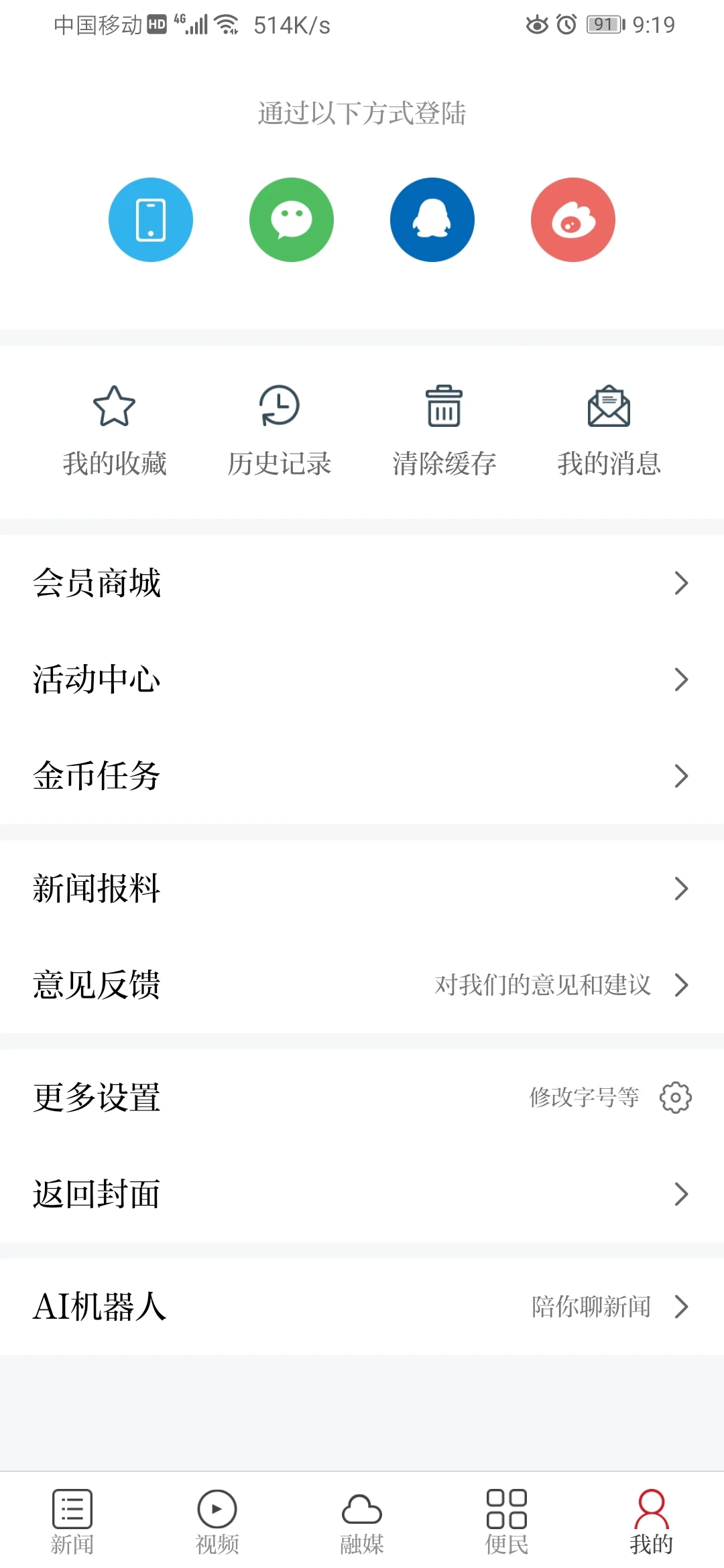The image size is (724, 1568).
Task: Open 我的消息 mail icon
Action: (609, 407)
